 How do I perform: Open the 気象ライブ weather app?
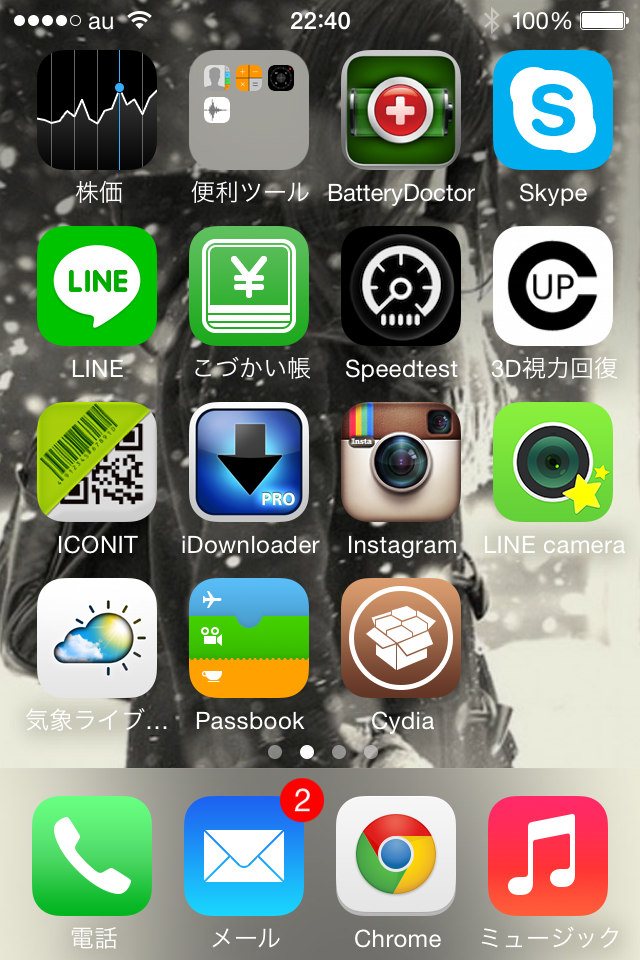[x=97, y=638]
